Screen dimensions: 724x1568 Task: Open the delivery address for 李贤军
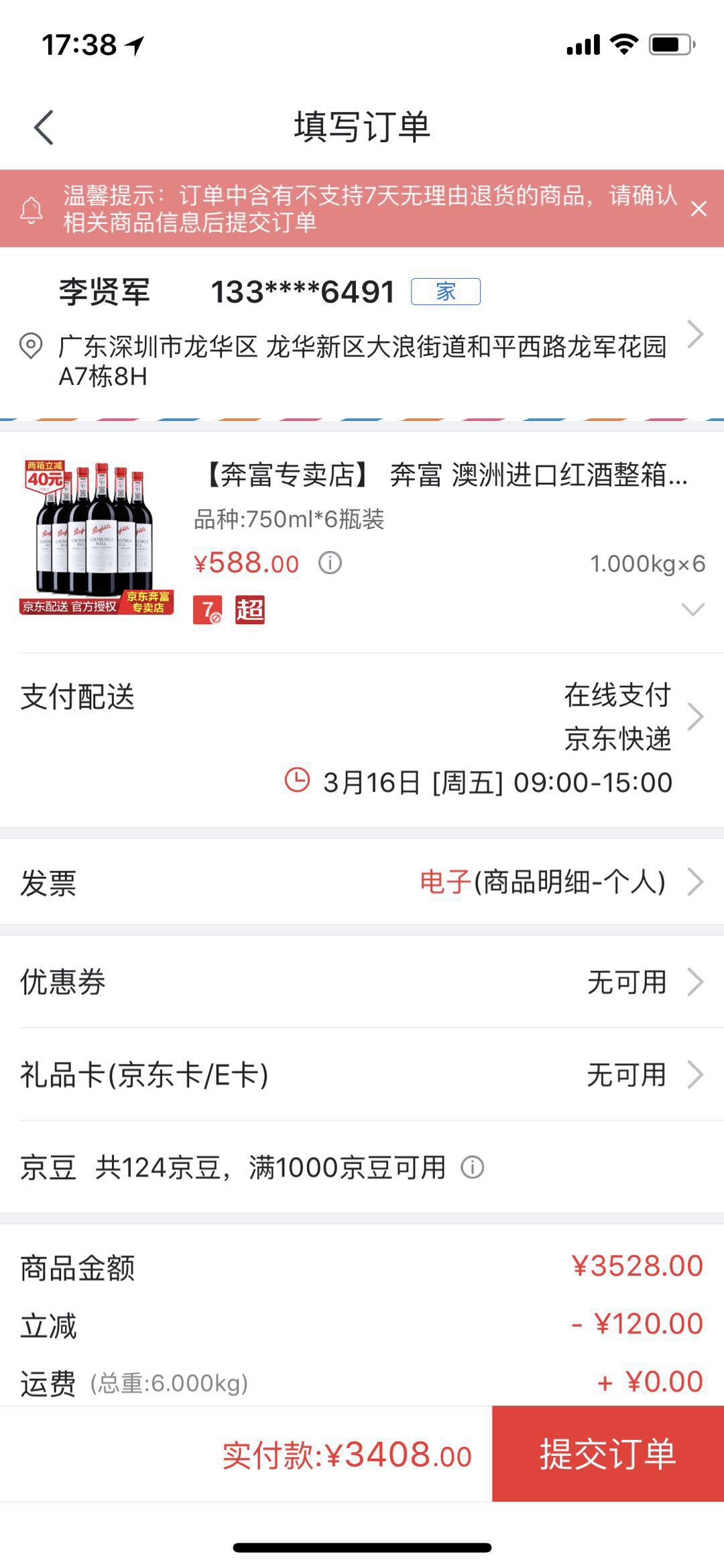pos(362,334)
